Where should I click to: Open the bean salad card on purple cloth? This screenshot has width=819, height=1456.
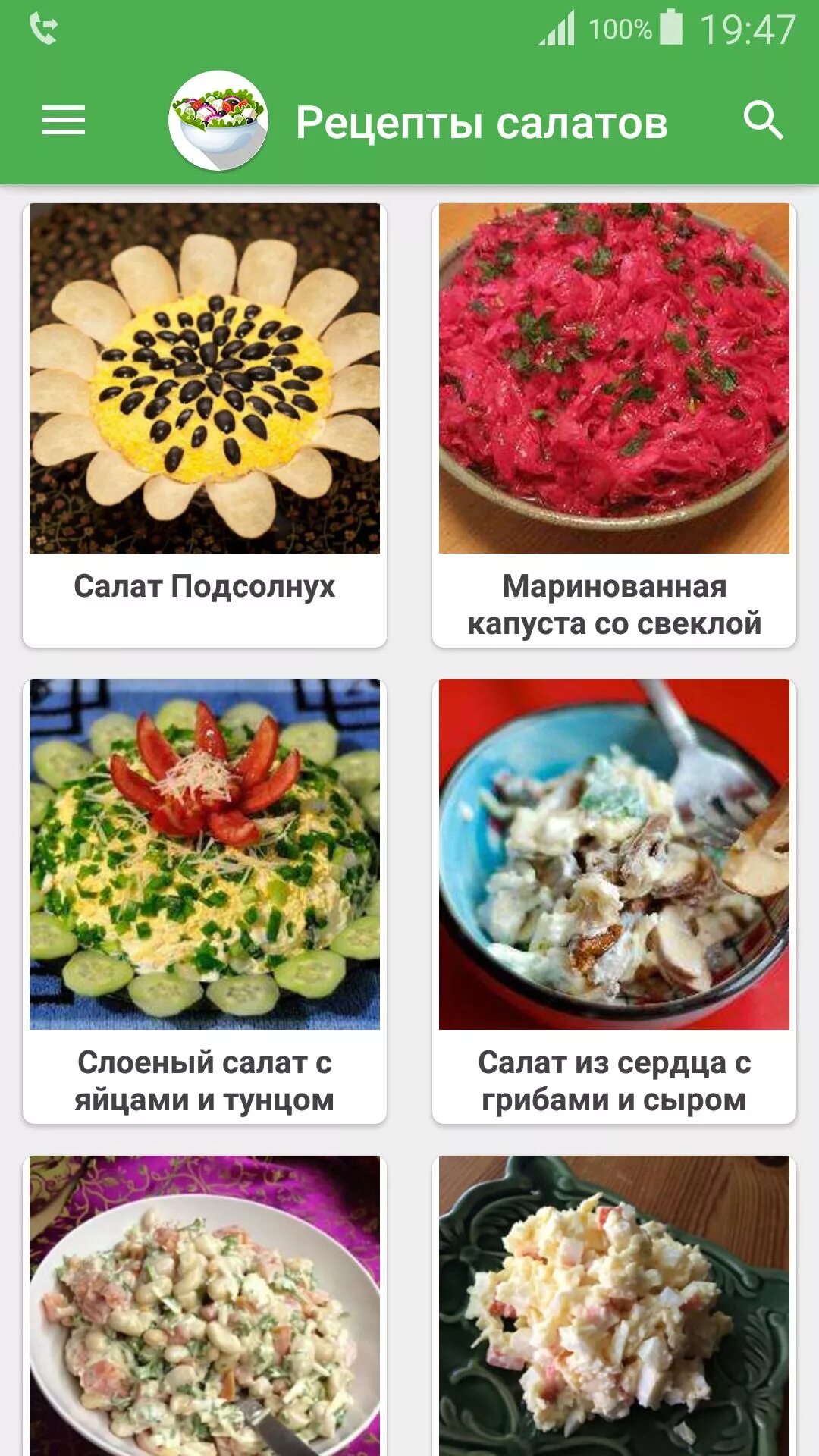pos(205,1306)
